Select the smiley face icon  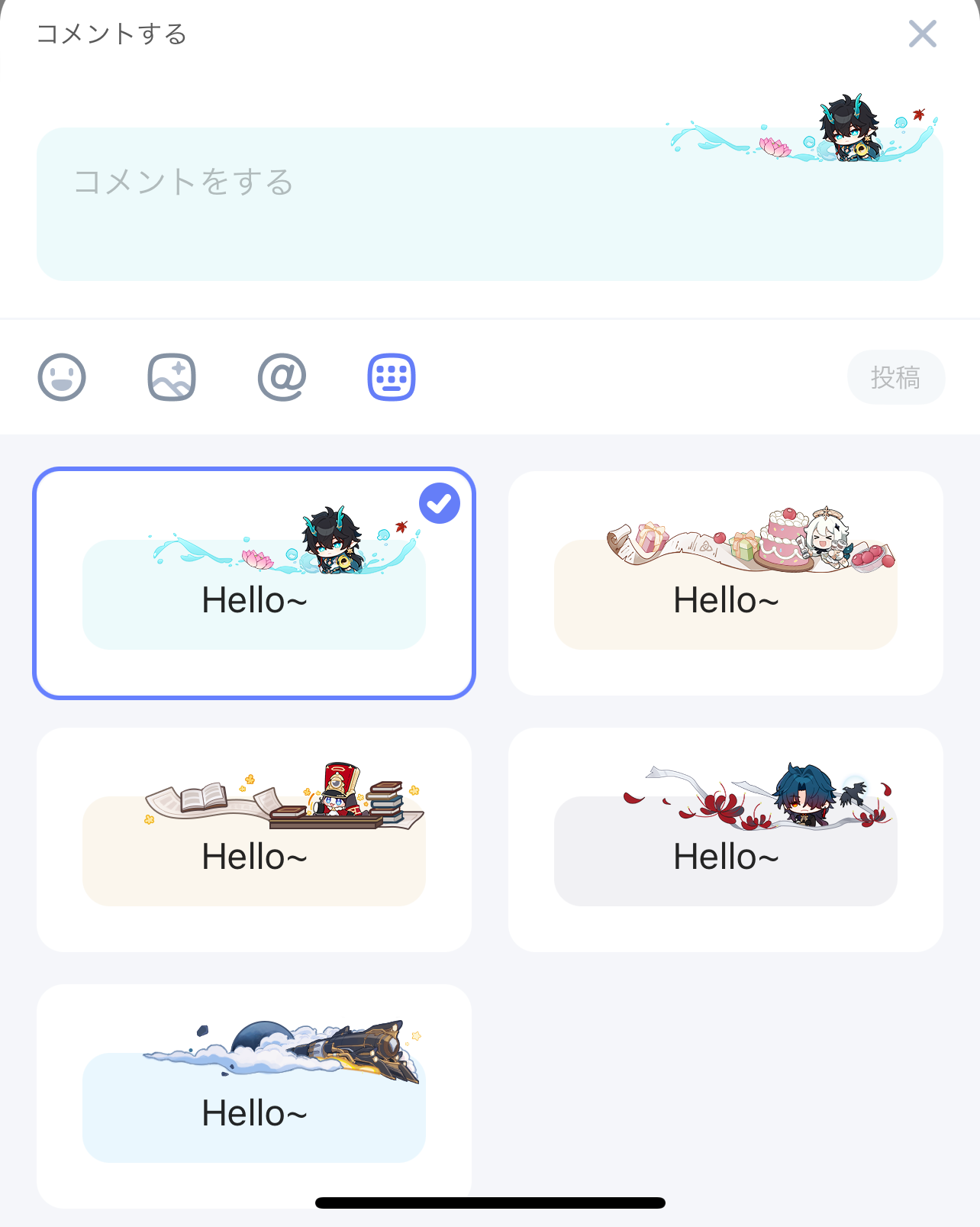[x=63, y=376]
